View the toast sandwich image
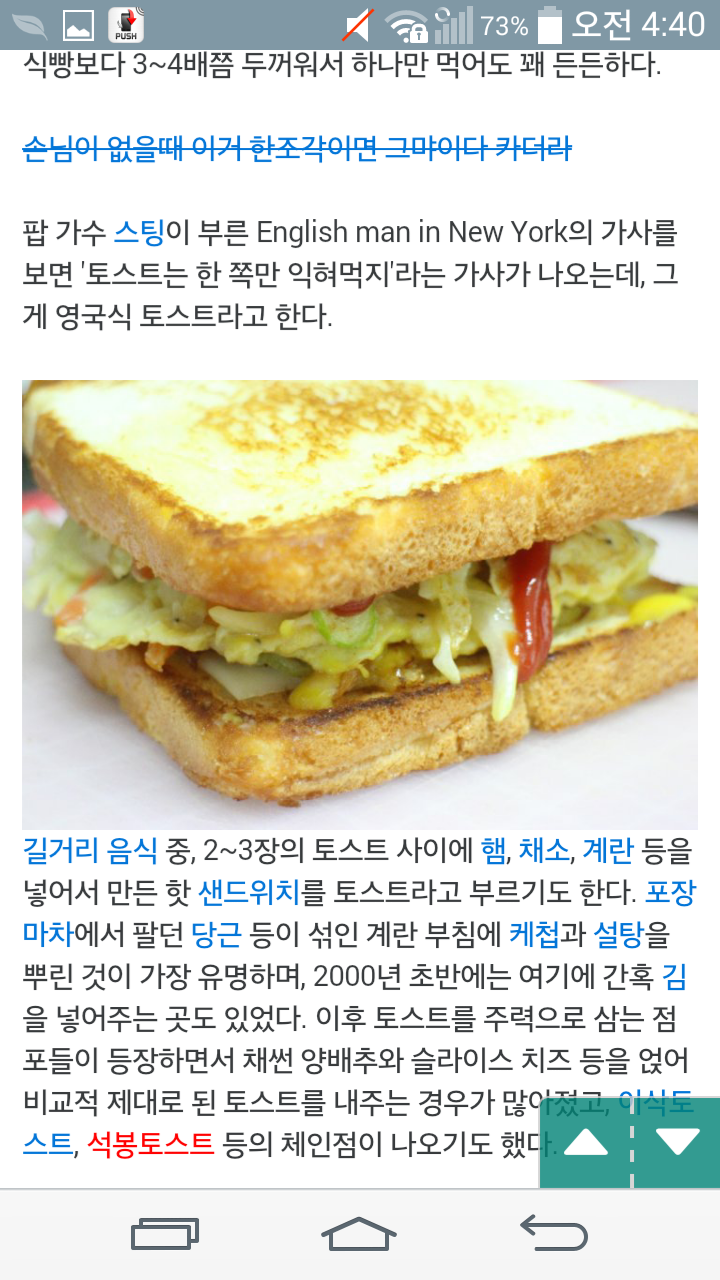Viewport: 720px width, 1280px height. tap(360, 604)
